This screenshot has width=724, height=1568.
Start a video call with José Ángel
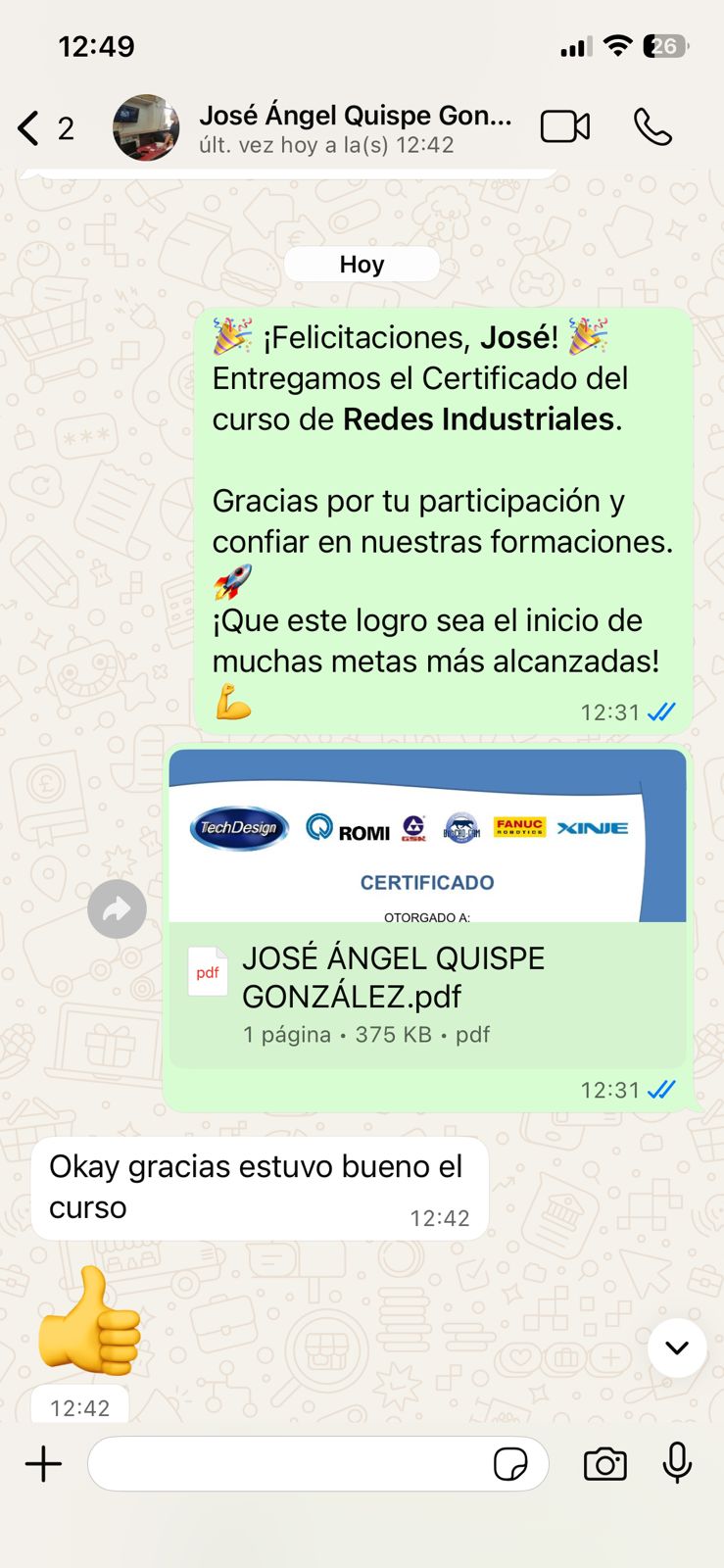tap(565, 127)
